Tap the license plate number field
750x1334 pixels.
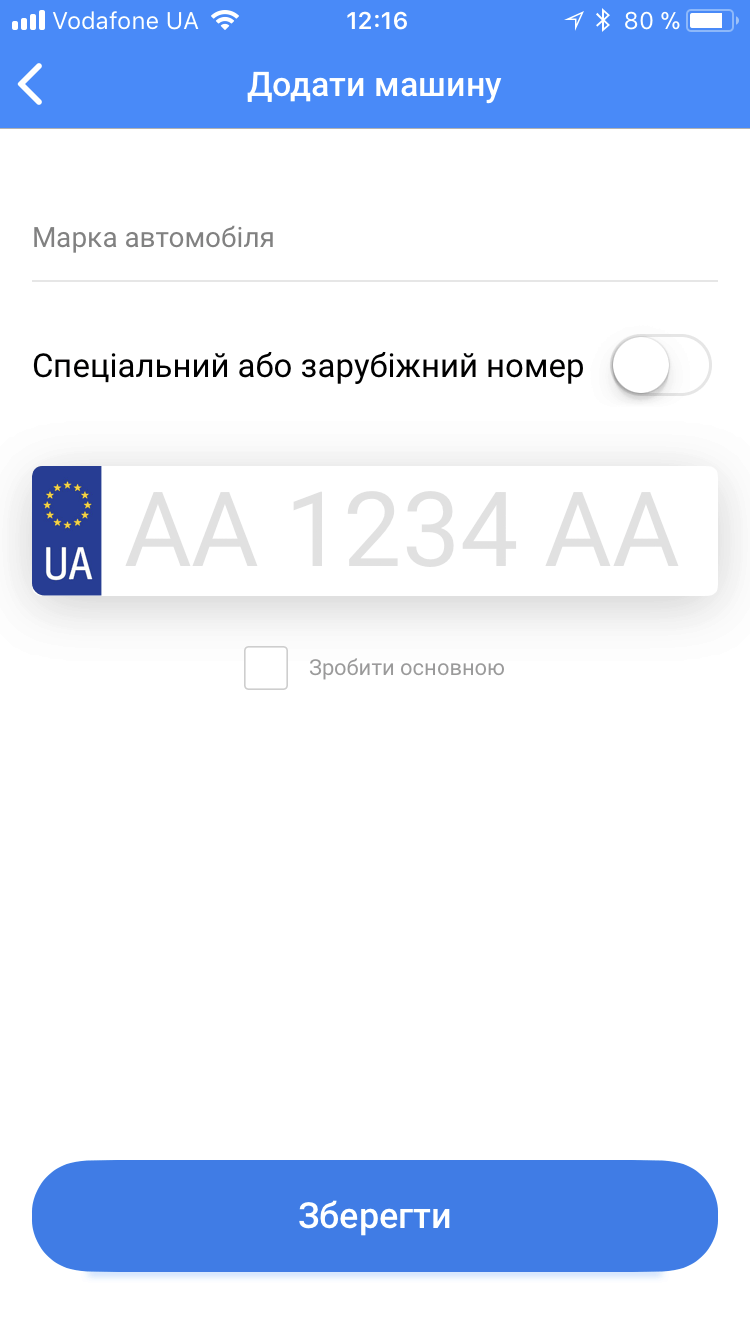(x=409, y=531)
